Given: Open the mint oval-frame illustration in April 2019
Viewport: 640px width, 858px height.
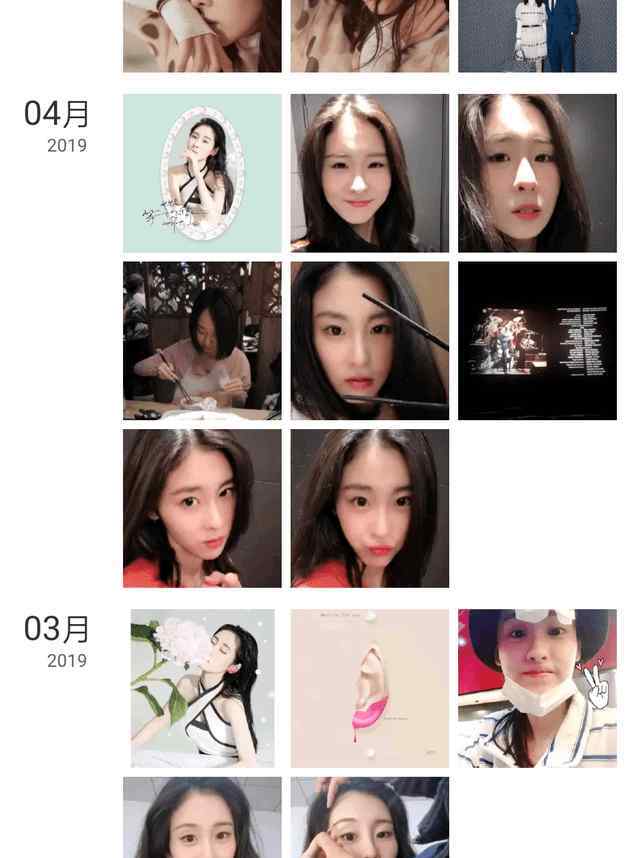Looking at the screenshot, I should point(202,173).
